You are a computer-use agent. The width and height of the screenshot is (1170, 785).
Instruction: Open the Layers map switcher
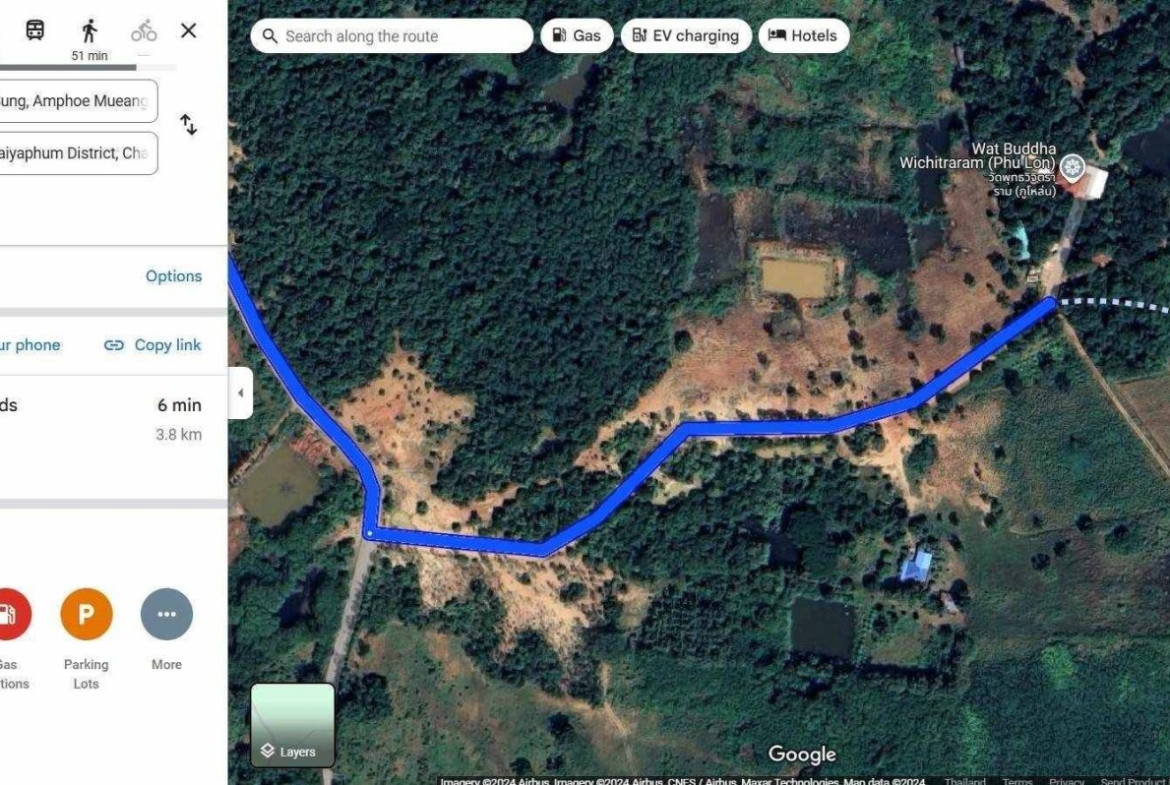coord(292,725)
